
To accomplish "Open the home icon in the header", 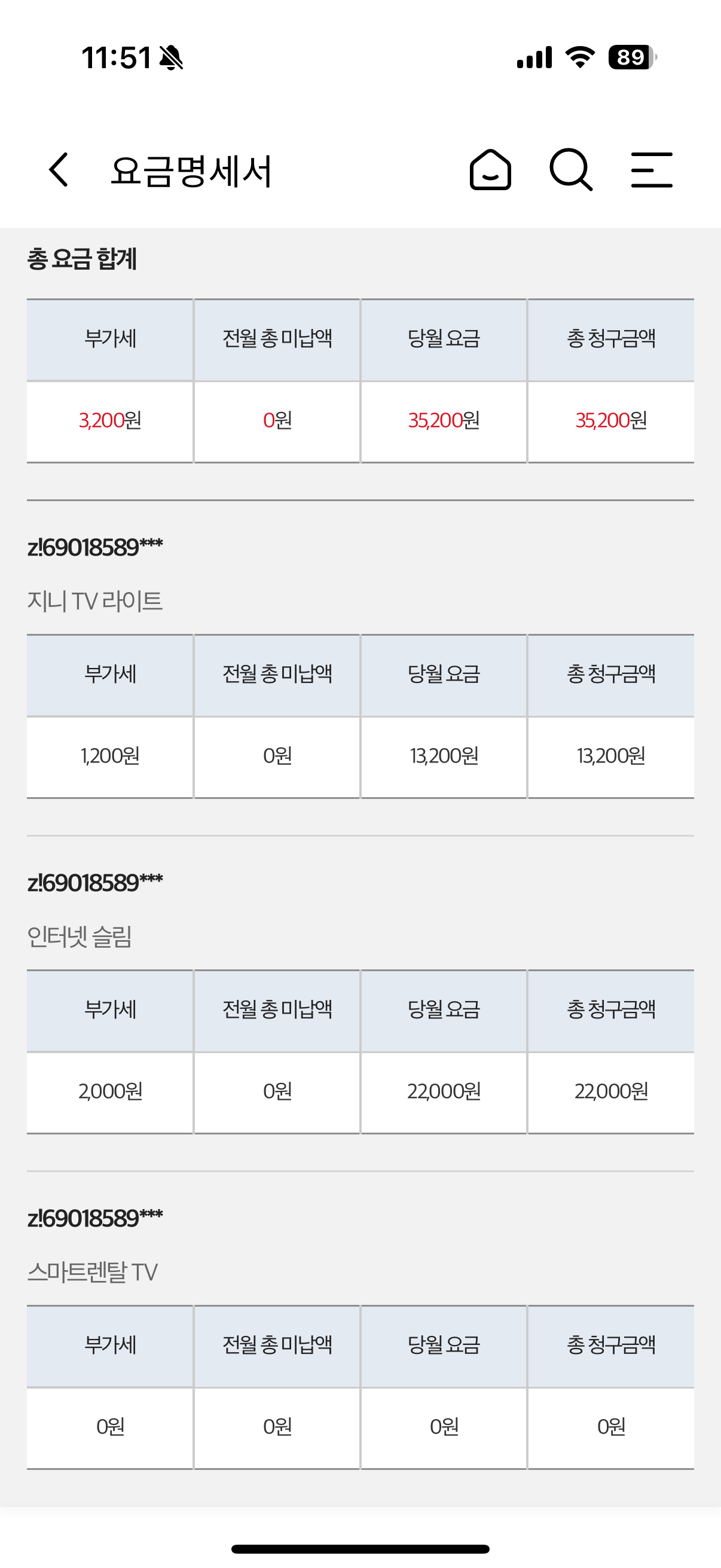I will click(x=490, y=170).
